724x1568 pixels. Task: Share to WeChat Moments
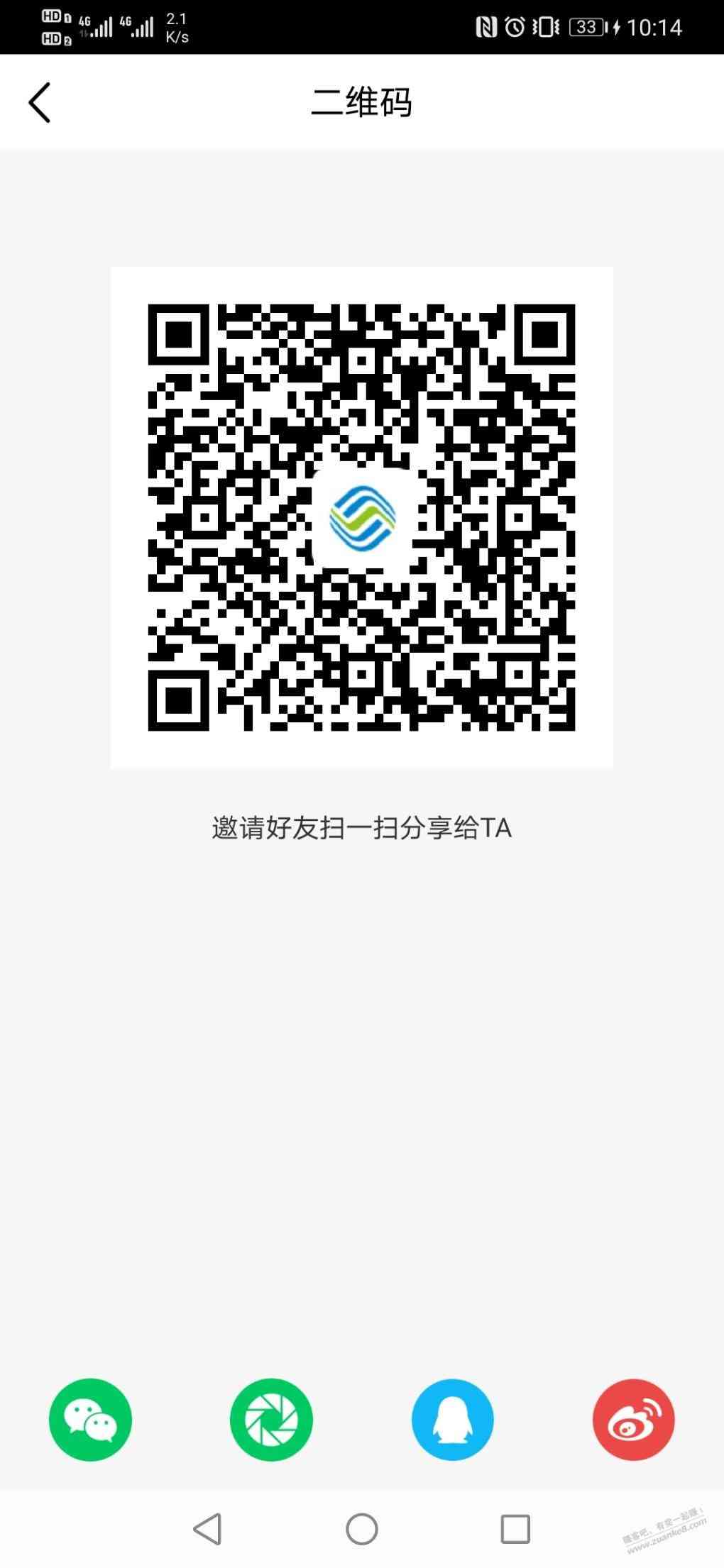pyautogui.click(x=271, y=1420)
